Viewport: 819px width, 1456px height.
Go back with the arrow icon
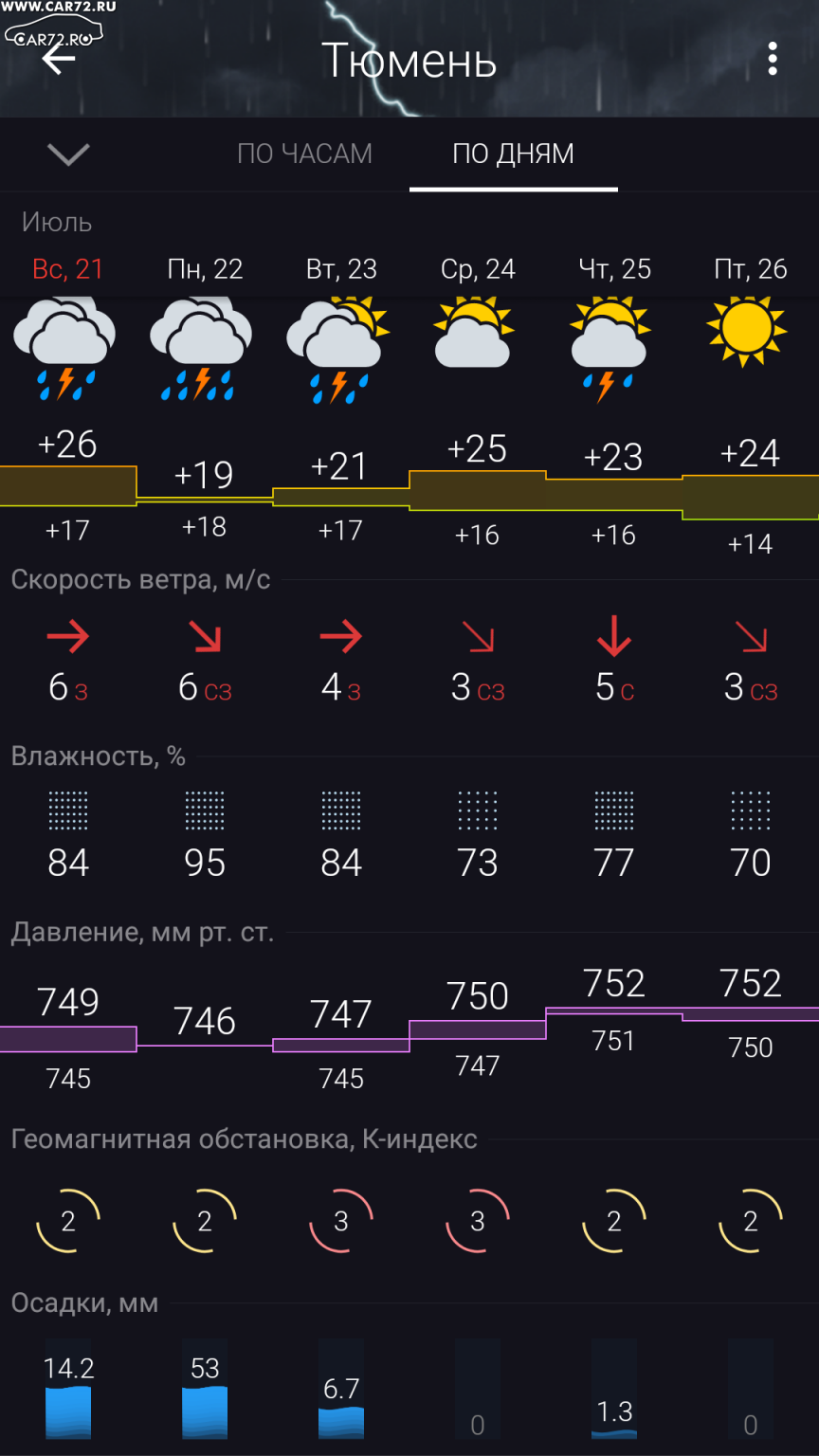pyautogui.click(x=59, y=60)
